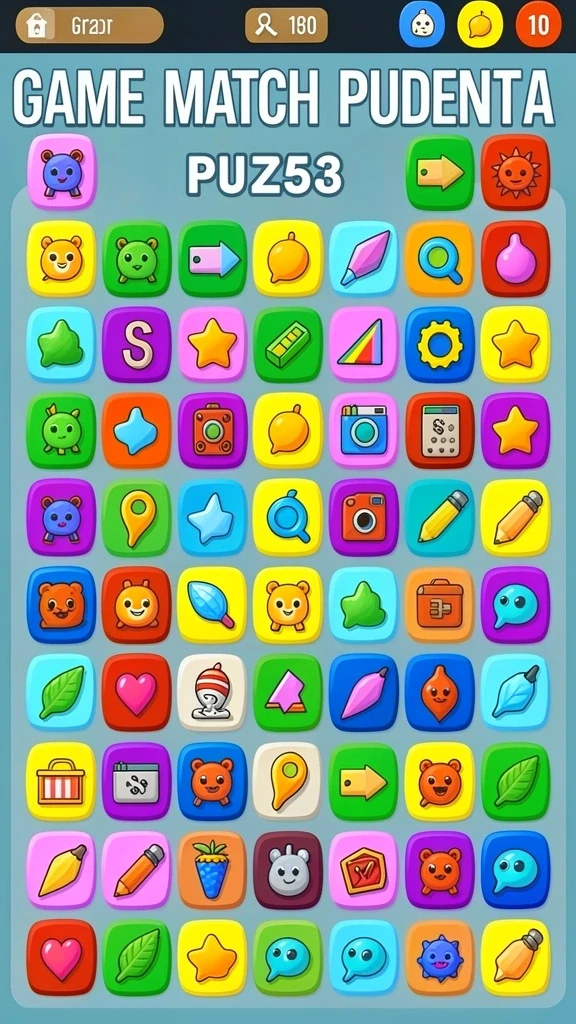Tap the grey mouse tile
This screenshot has height=1024, width=576.
coord(288,869)
